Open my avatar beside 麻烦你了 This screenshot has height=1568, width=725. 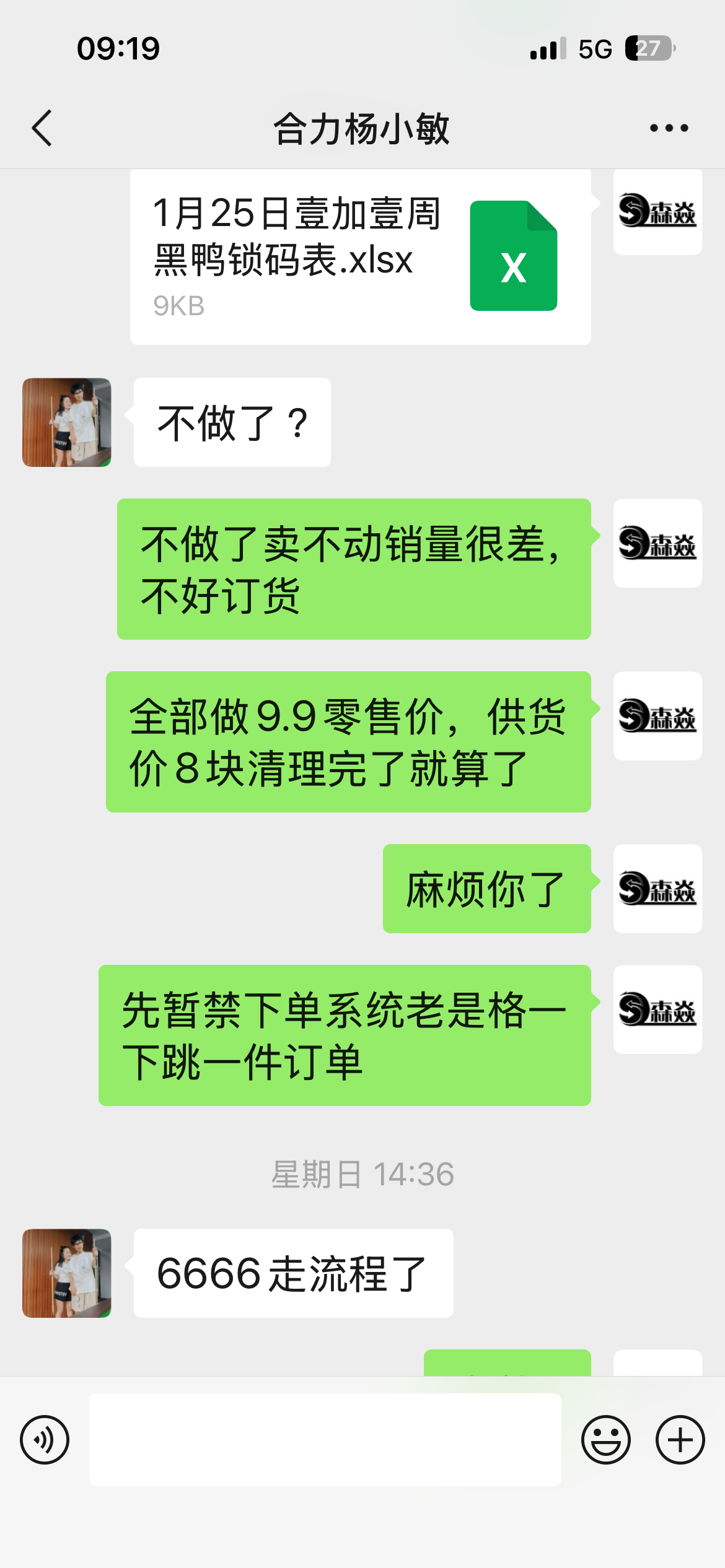click(x=657, y=889)
